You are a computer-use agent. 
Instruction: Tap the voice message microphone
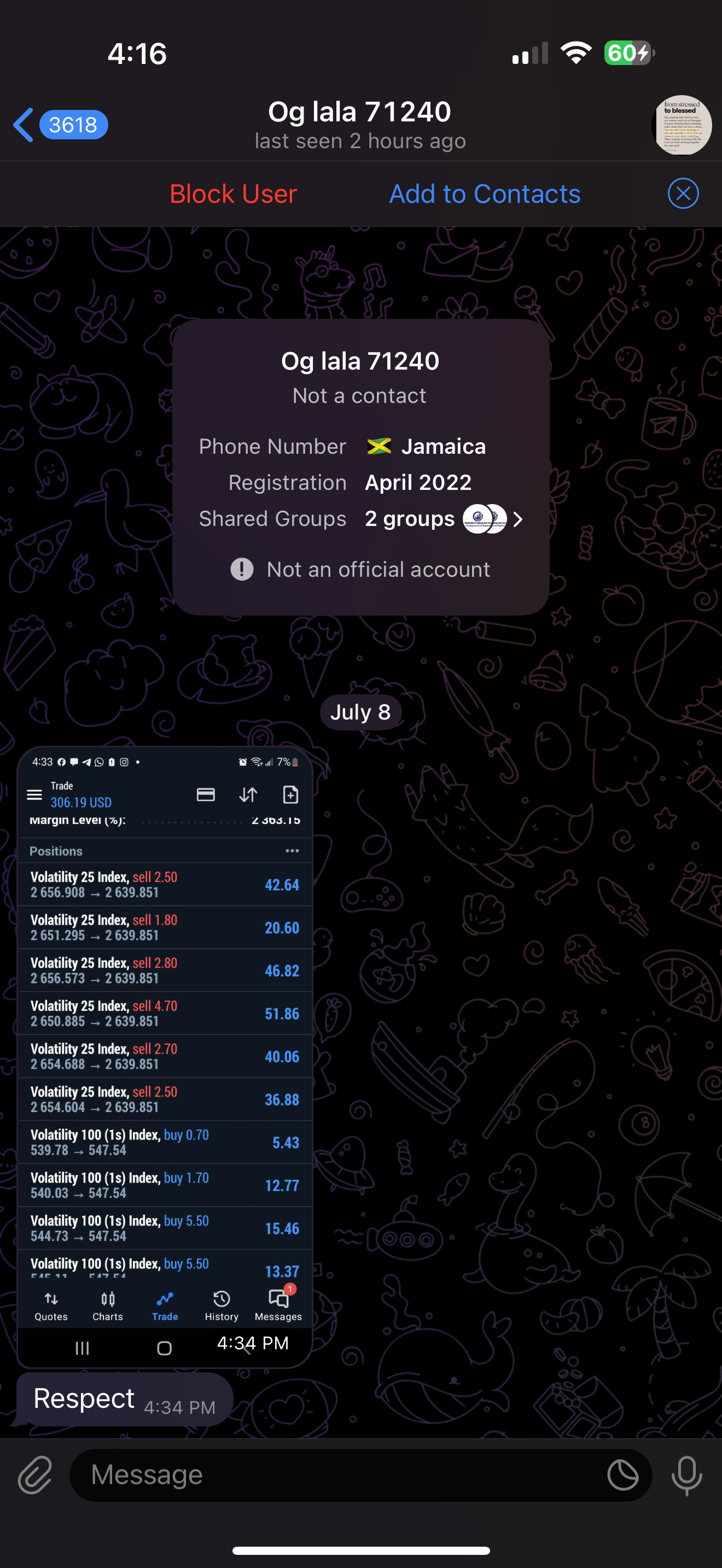[686, 1475]
